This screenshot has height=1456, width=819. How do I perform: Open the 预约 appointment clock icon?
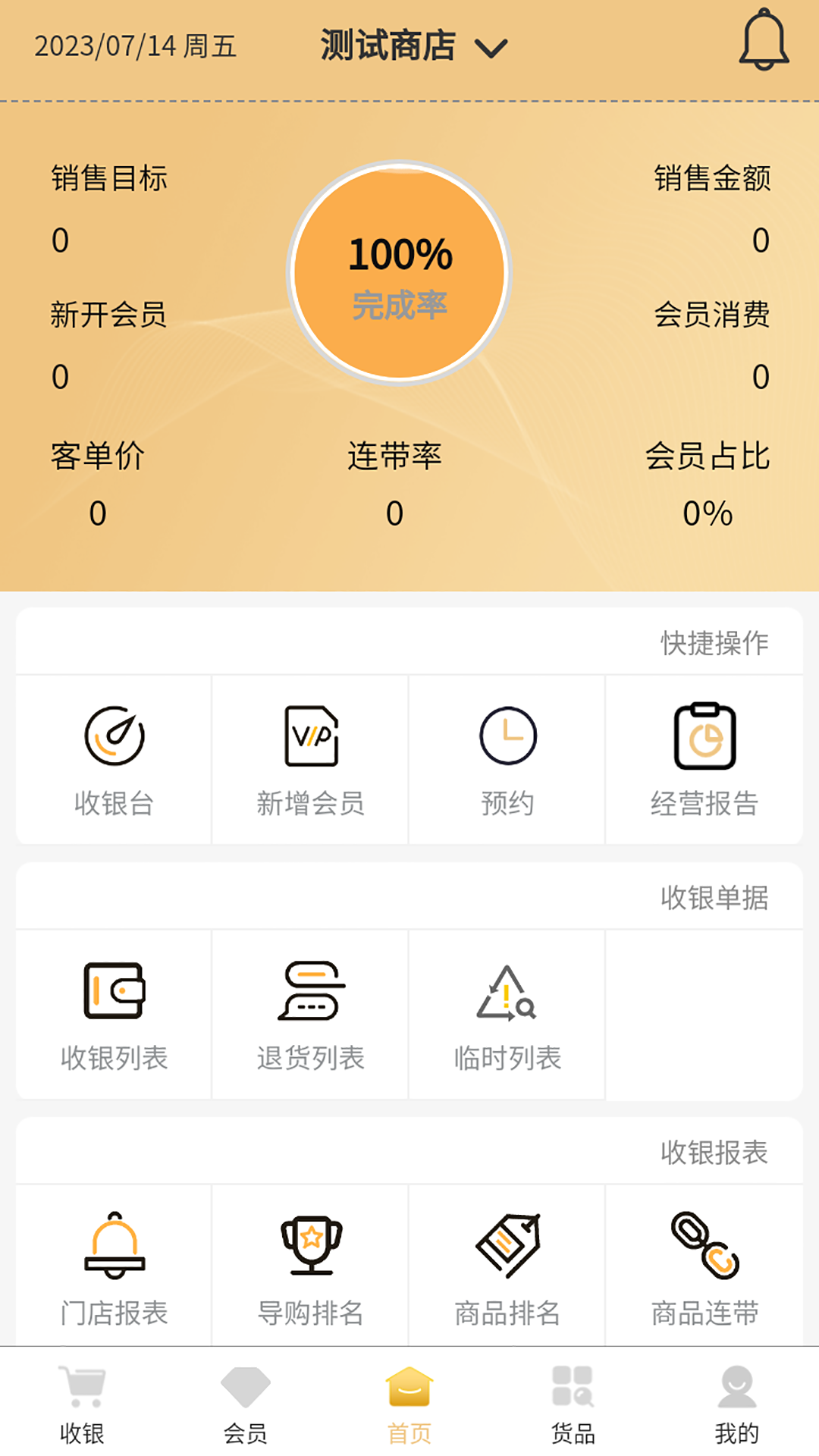point(507,758)
